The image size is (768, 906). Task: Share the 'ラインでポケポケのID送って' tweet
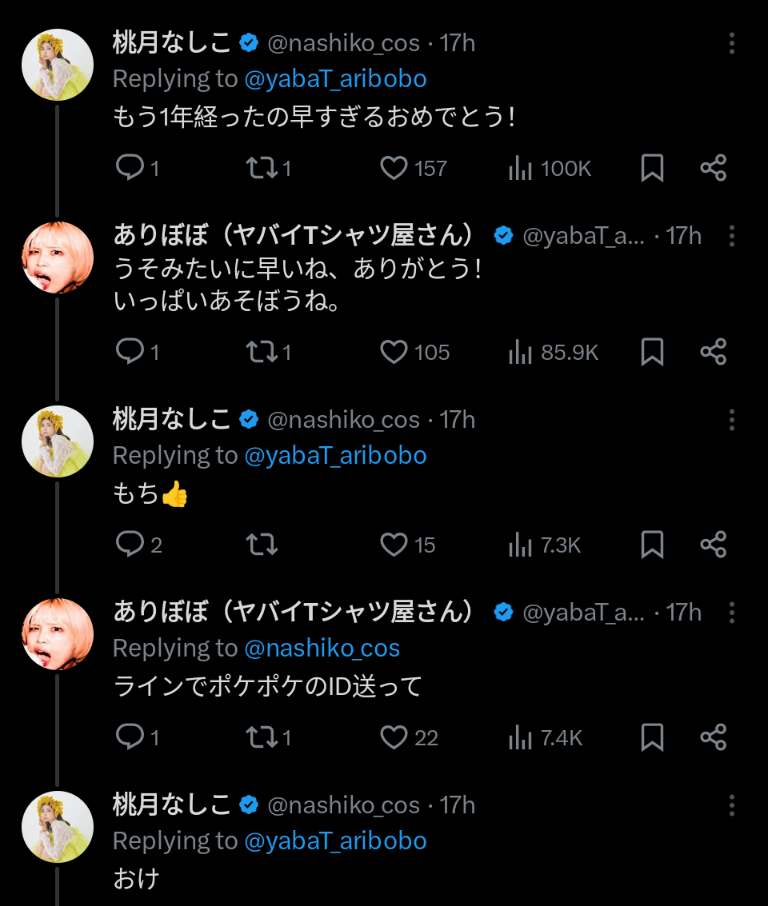point(713,738)
